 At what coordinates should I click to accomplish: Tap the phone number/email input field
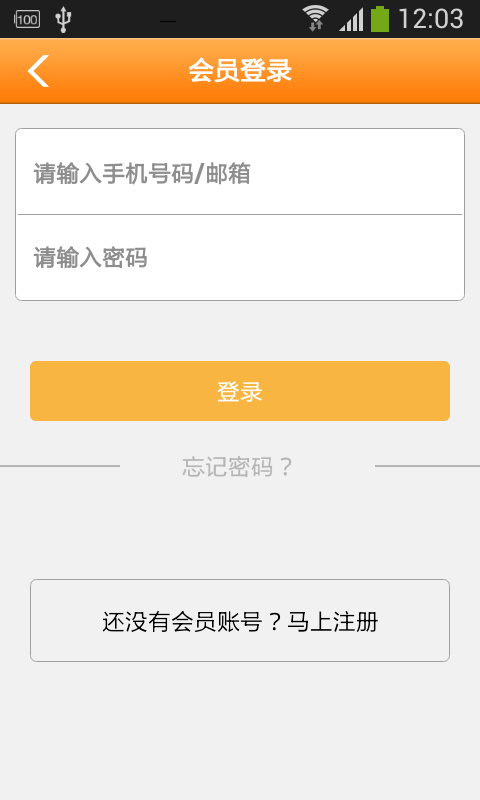(240, 172)
